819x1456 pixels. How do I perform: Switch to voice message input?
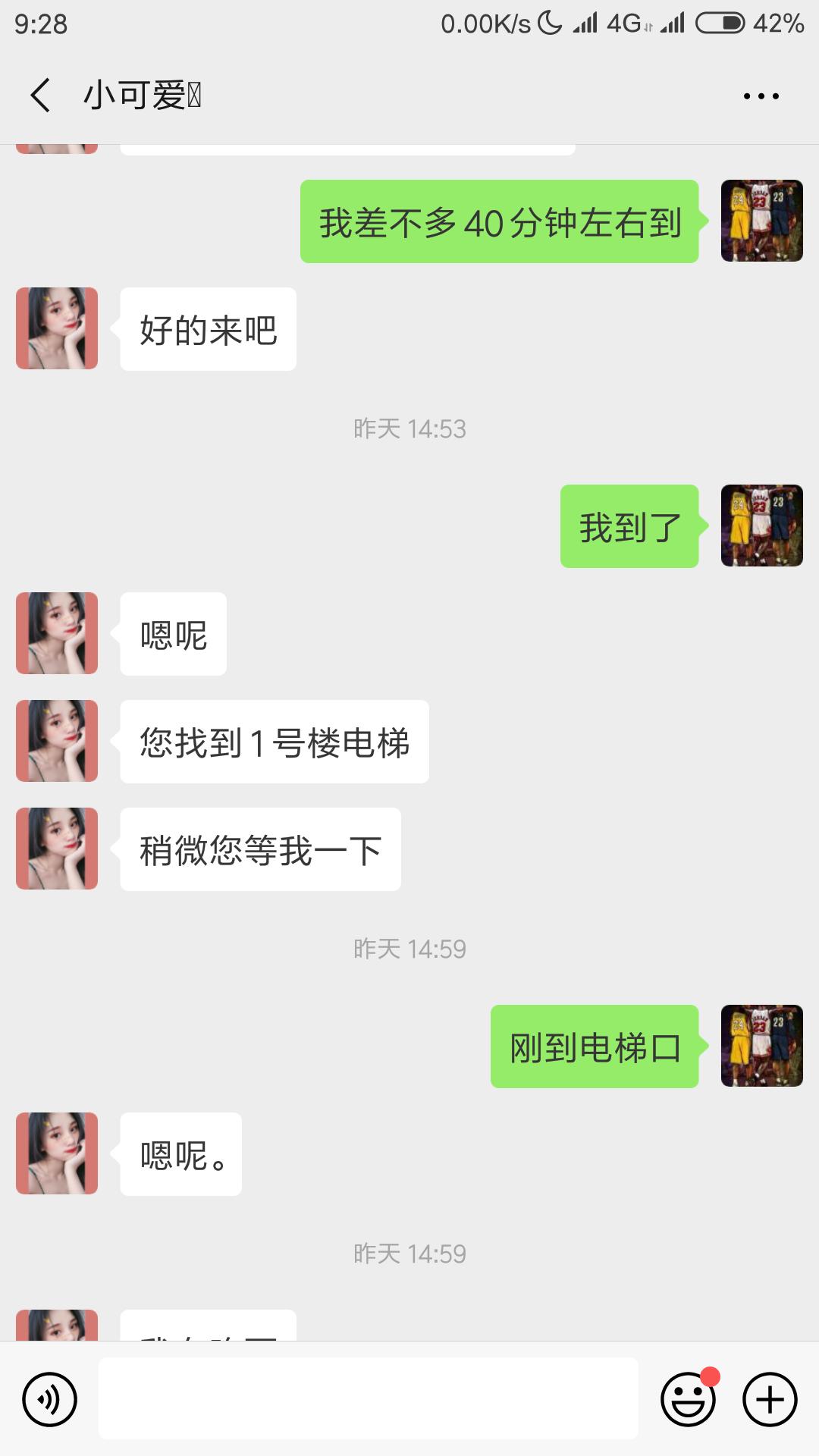click(51, 1399)
